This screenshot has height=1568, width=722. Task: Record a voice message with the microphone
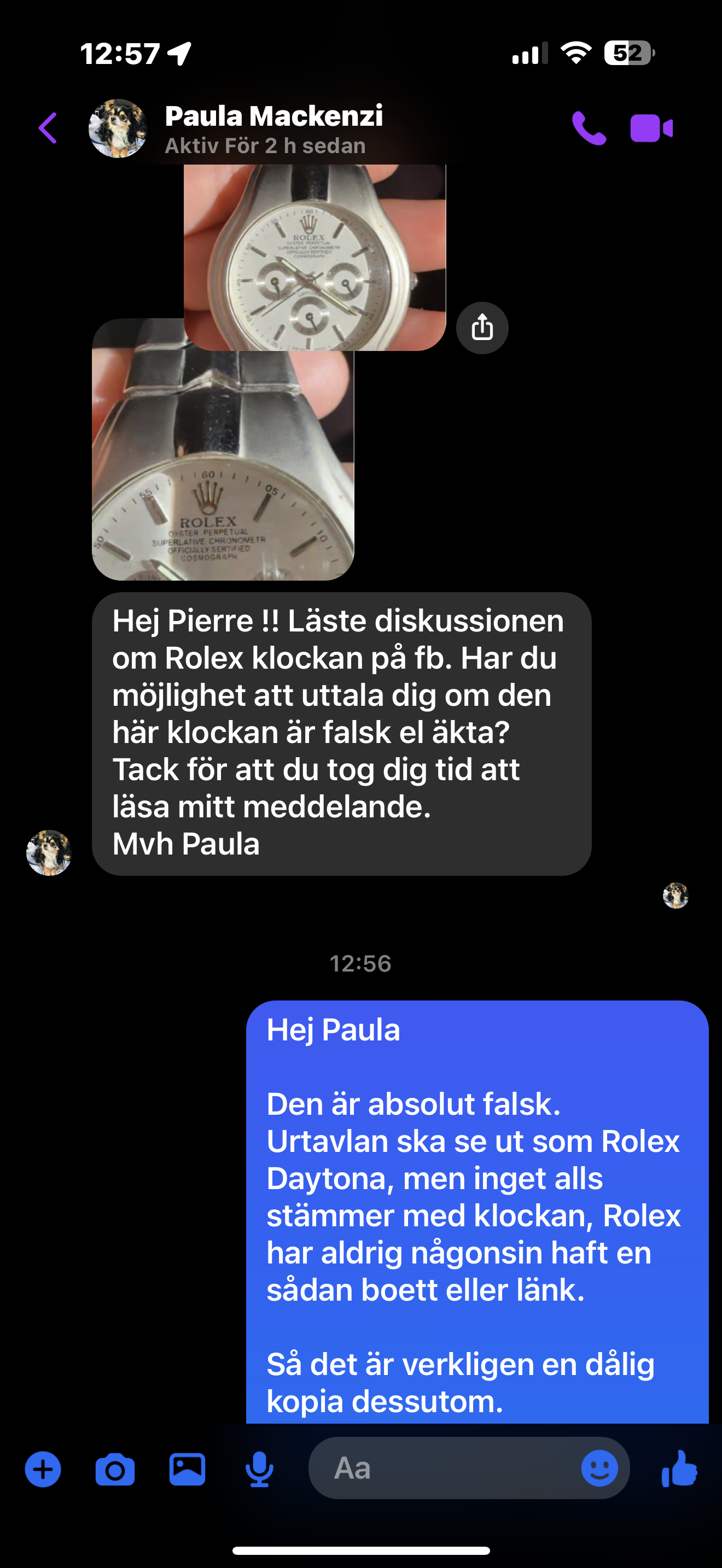pos(259,1470)
